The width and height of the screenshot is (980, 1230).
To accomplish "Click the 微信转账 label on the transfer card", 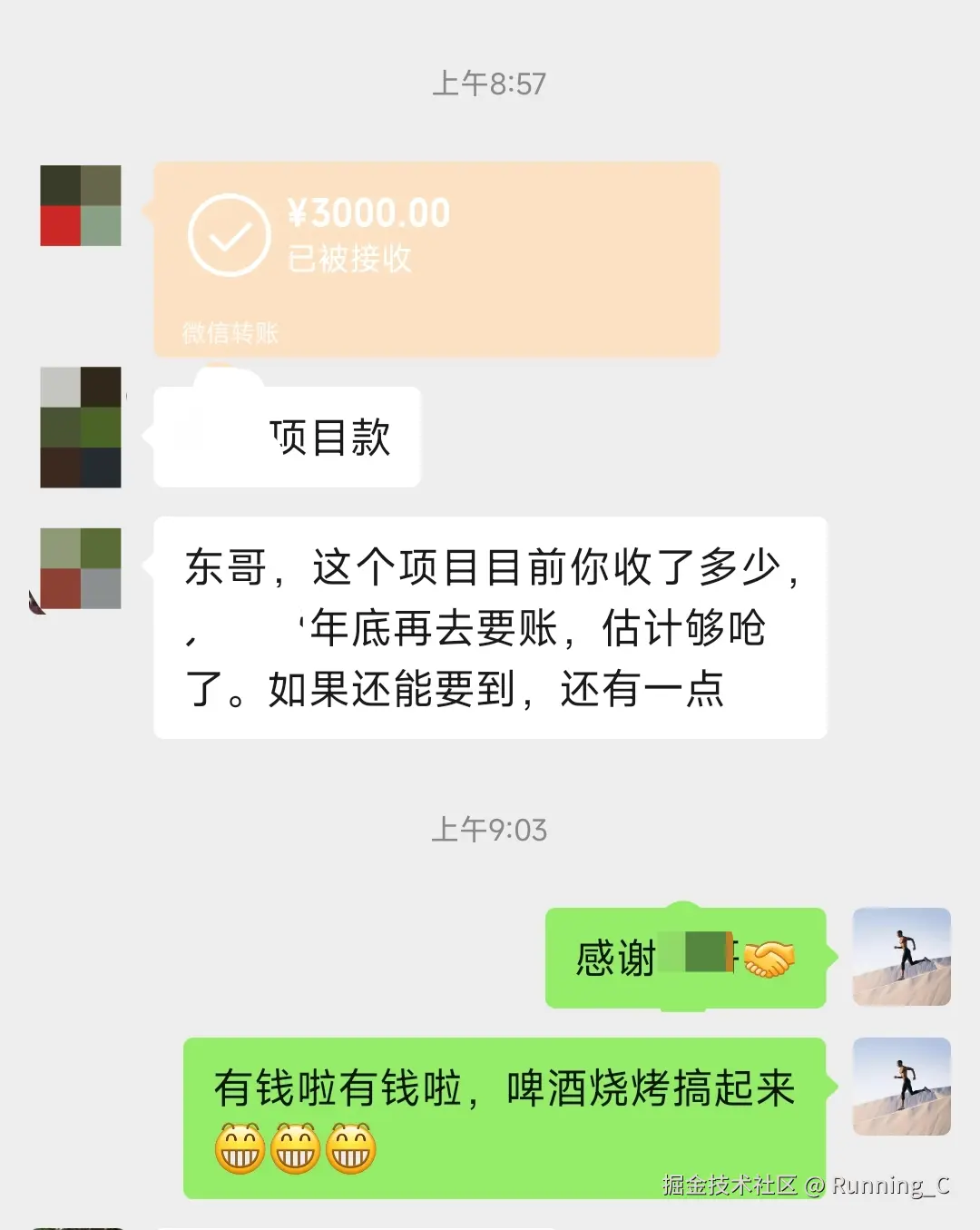I will coord(231,333).
